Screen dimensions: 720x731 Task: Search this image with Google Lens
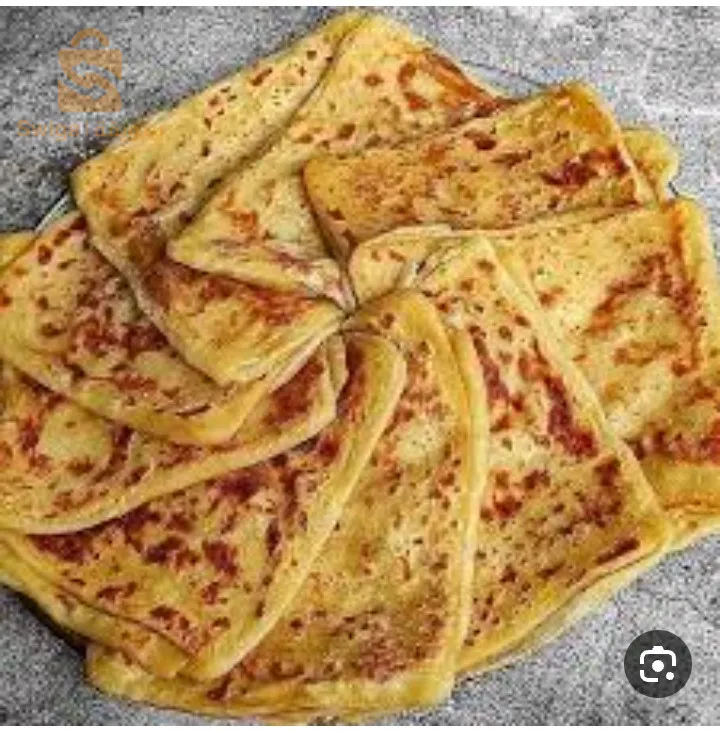657,663
